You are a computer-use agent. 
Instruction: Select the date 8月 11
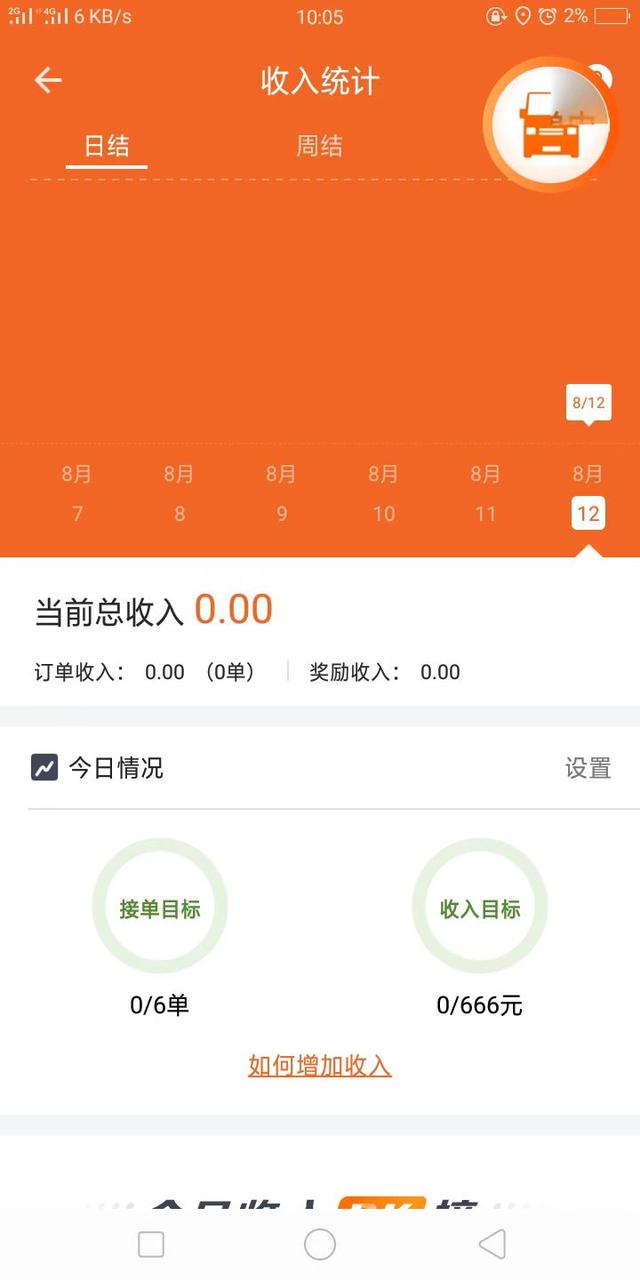(x=486, y=494)
